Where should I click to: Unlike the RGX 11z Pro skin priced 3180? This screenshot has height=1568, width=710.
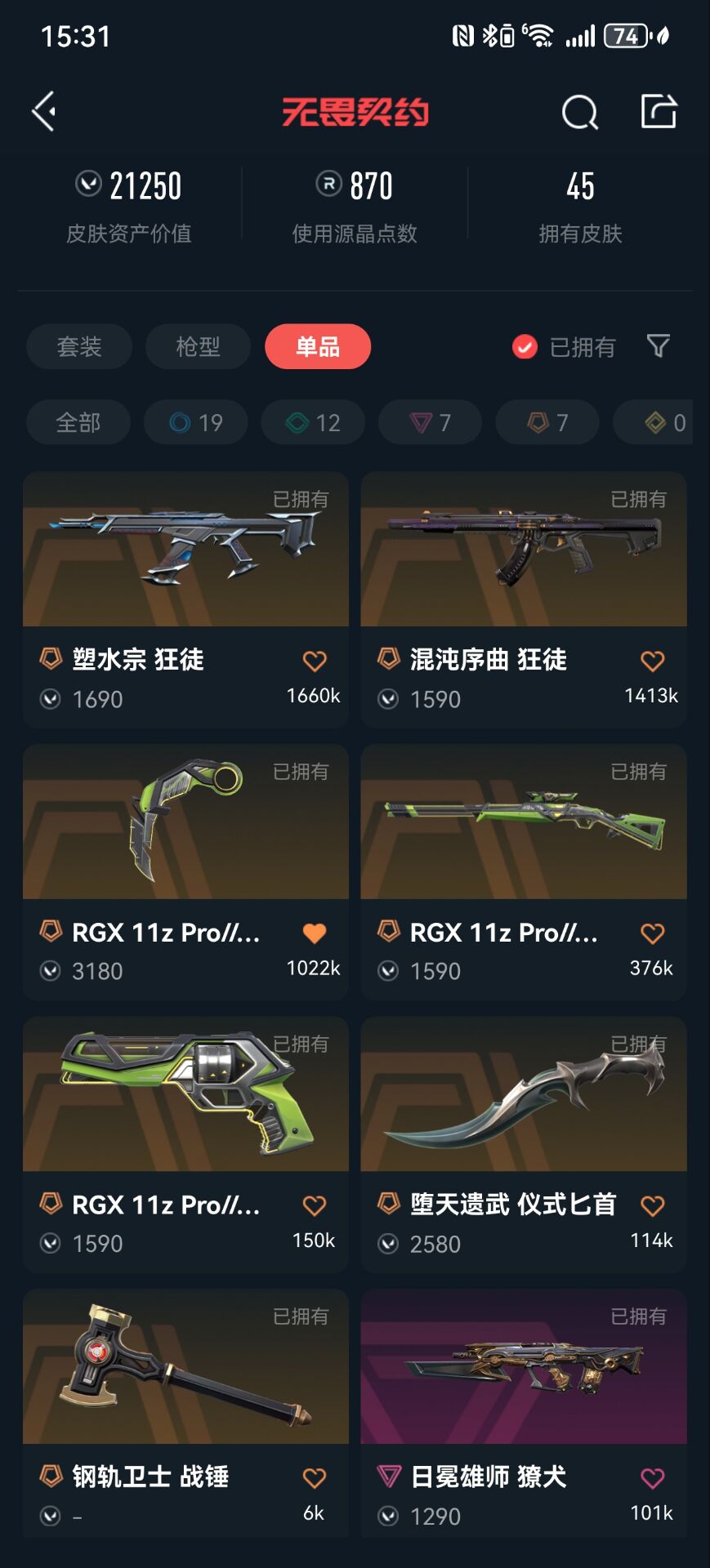click(315, 933)
